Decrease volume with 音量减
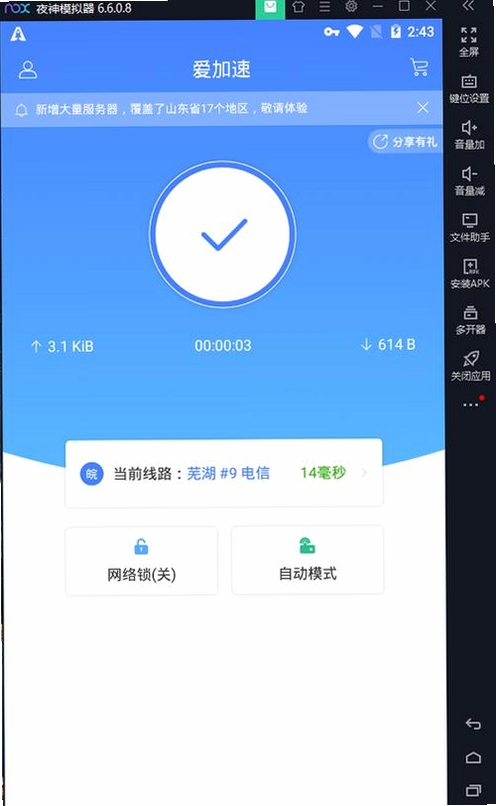This screenshot has width=496, height=806. click(469, 181)
